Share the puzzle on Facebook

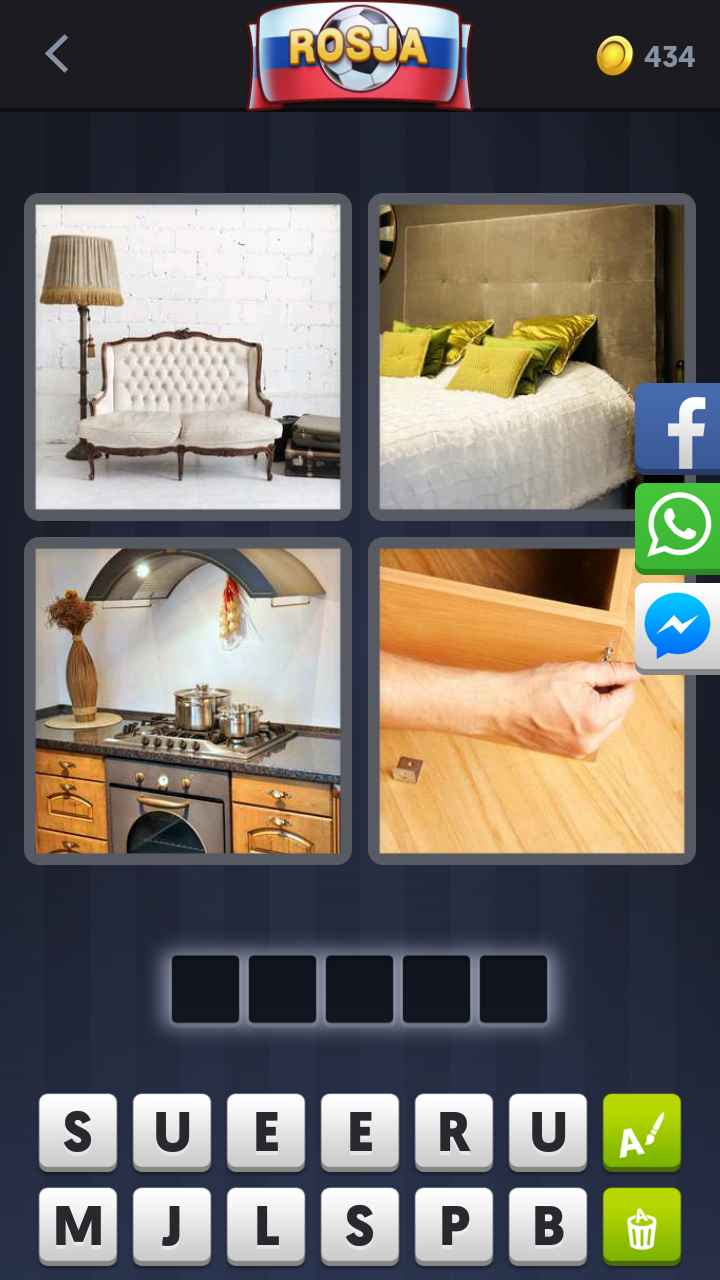click(x=680, y=428)
